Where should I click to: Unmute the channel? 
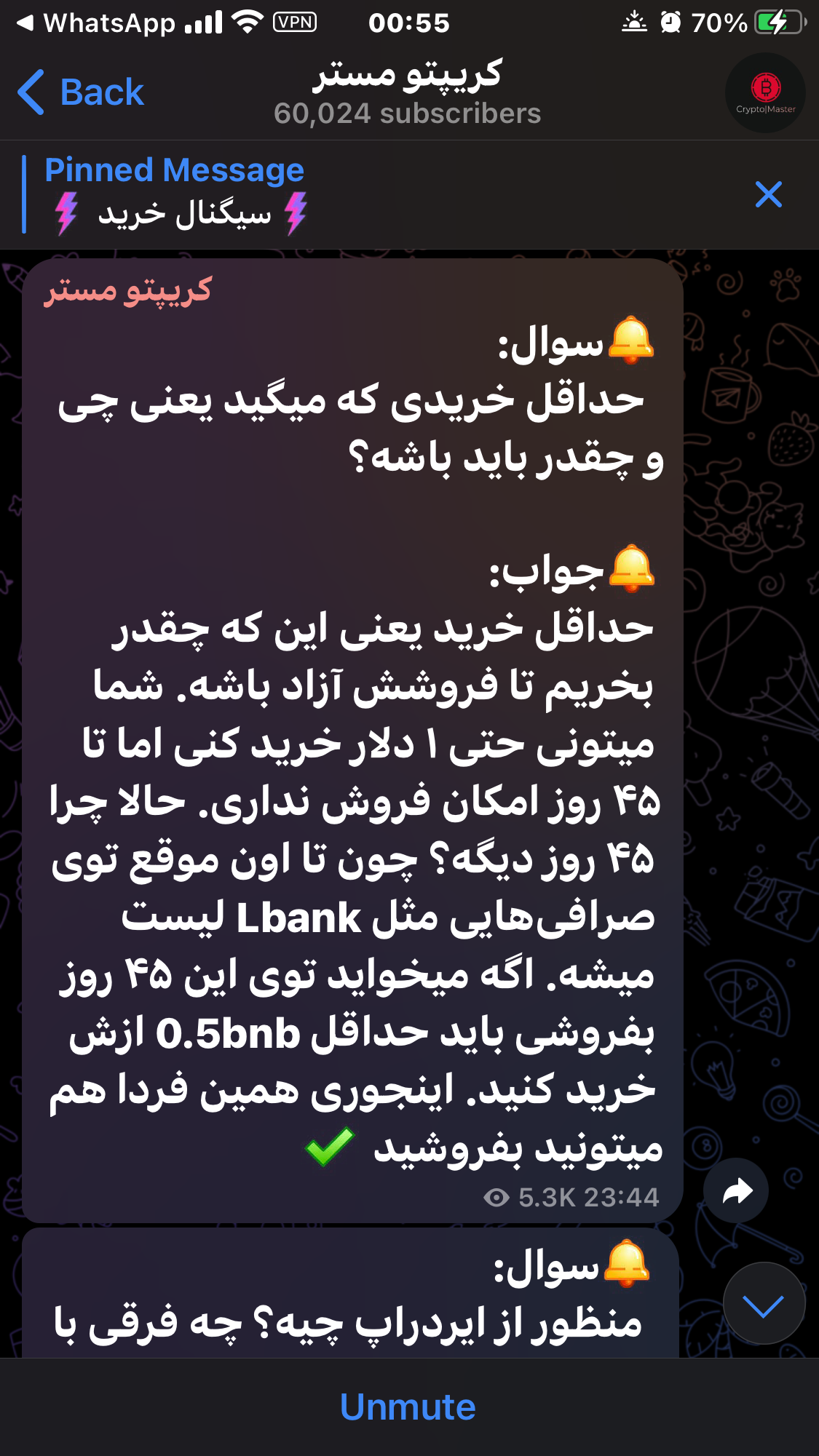coord(408,1407)
